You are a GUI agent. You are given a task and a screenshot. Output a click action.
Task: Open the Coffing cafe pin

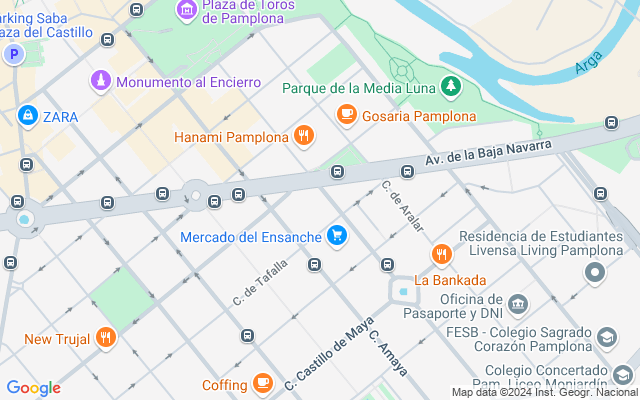(x=263, y=384)
